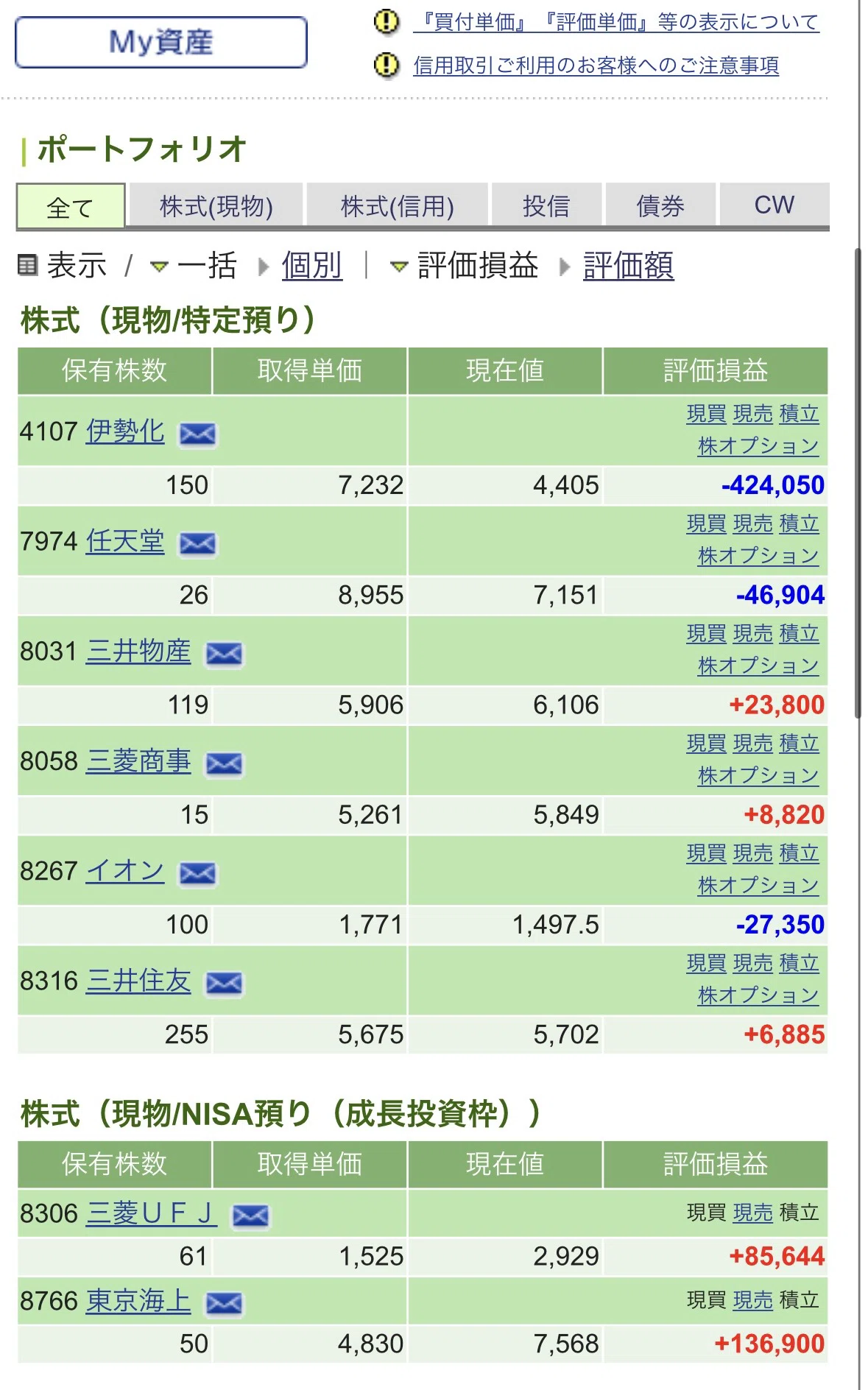Open the 三菱ＵＦＪ stock page
Screen dimensions: 868x1390
(x=152, y=1213)
